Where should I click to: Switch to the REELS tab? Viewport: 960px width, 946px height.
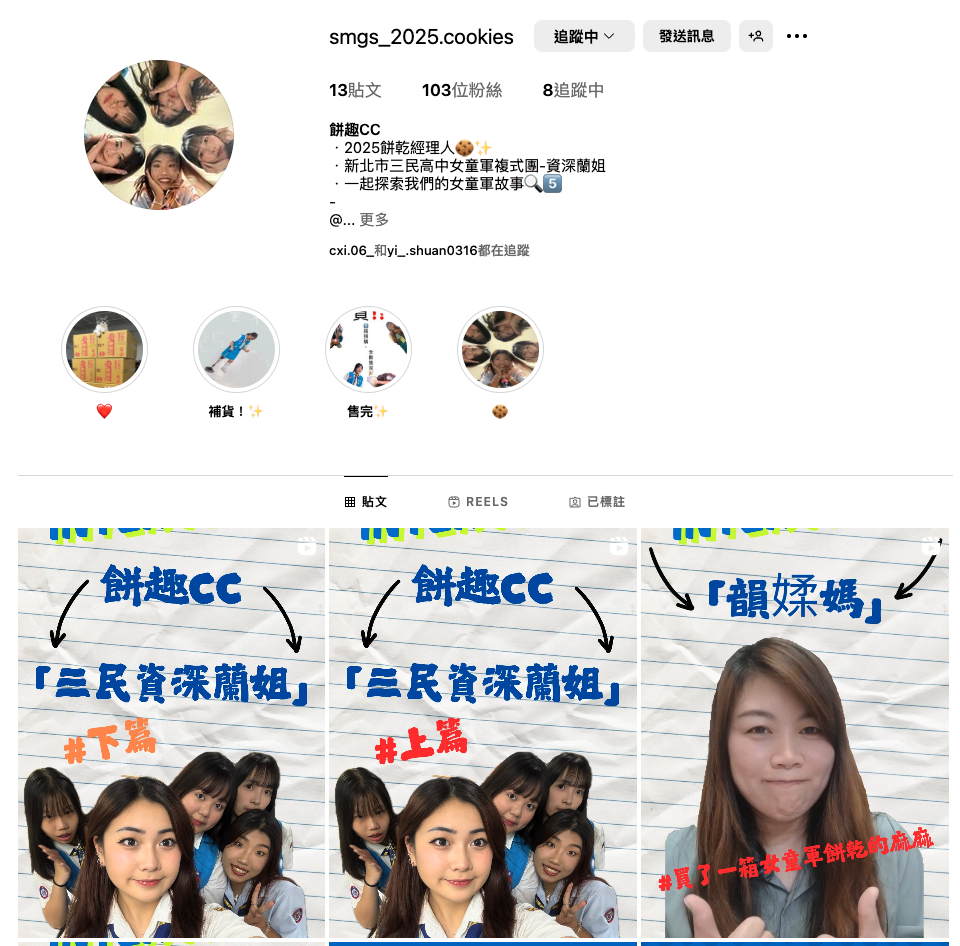point(478,502)
